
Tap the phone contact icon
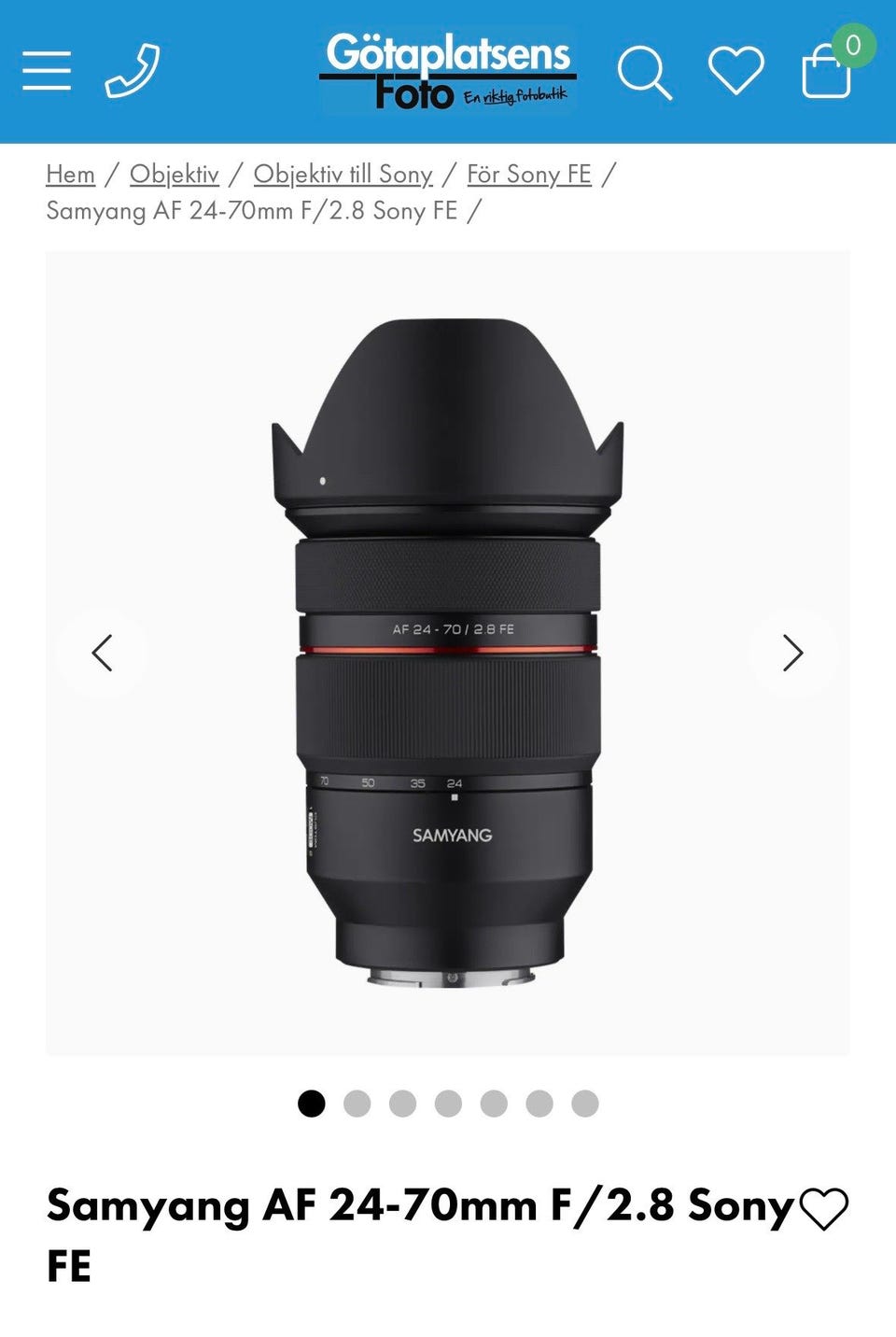pyautogui.click(x=133, y=71)
